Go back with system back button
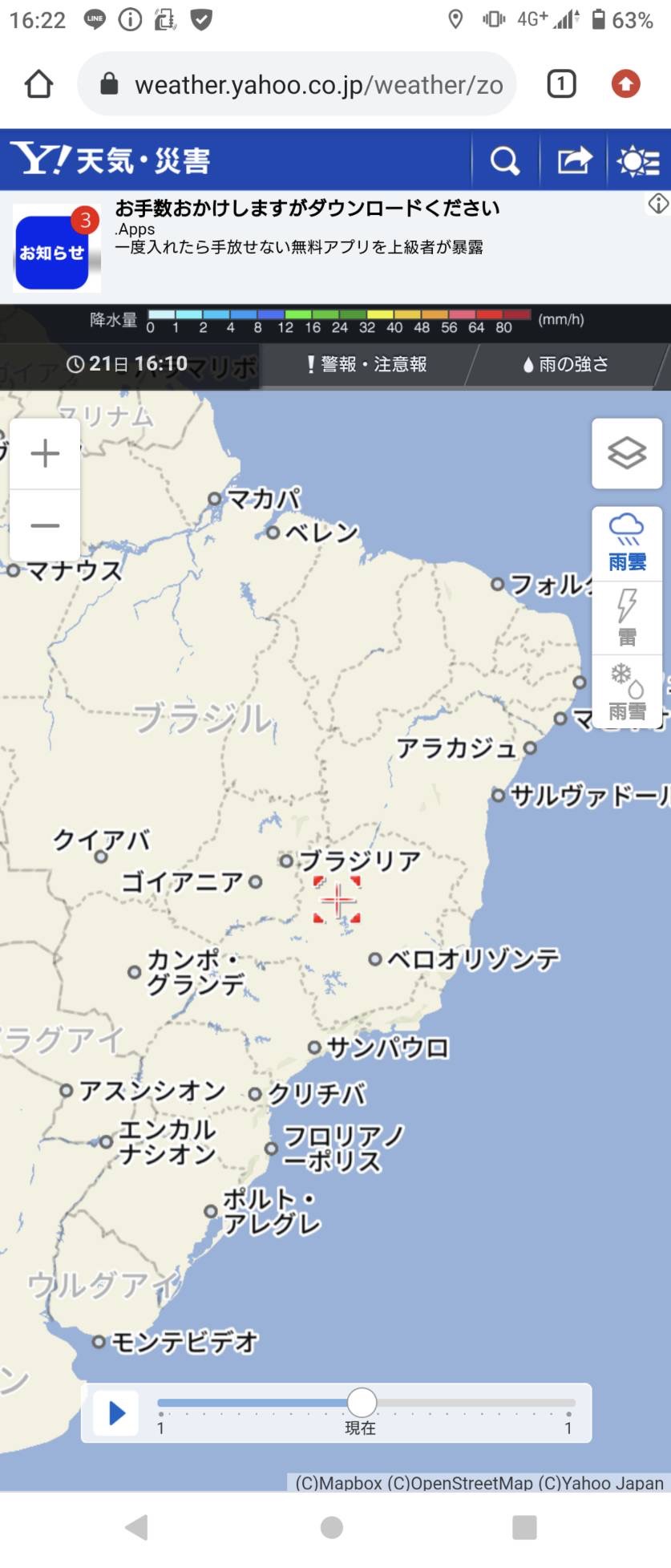671x1568 pixels. (137, 1527)
